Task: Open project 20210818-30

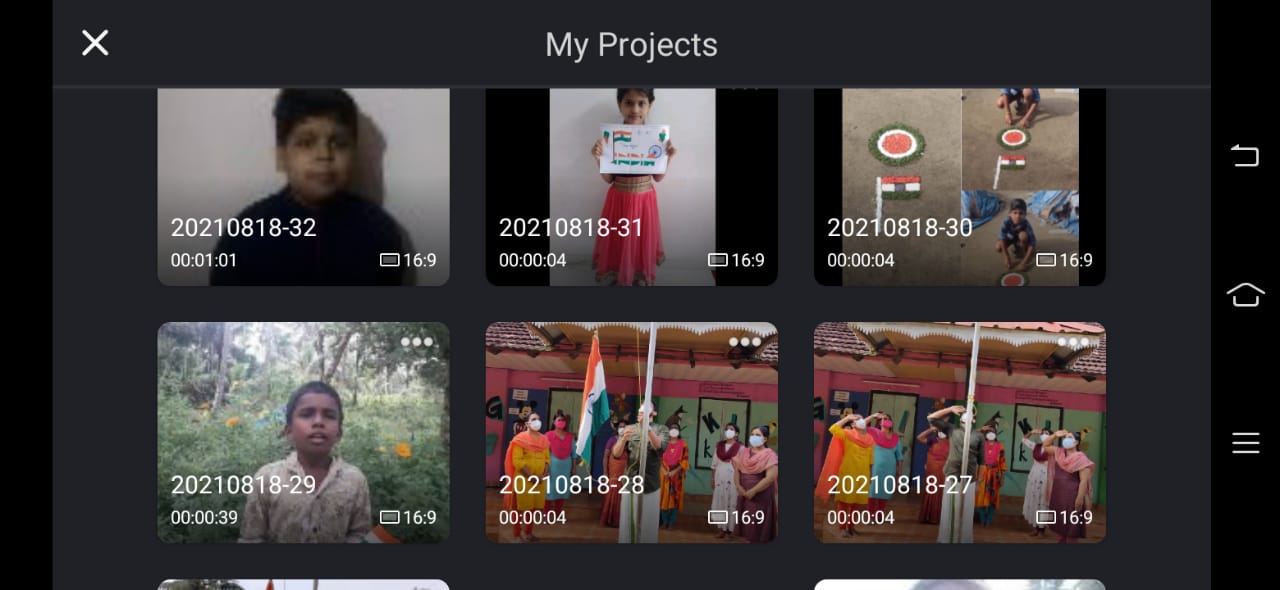Action: [959, 187]
